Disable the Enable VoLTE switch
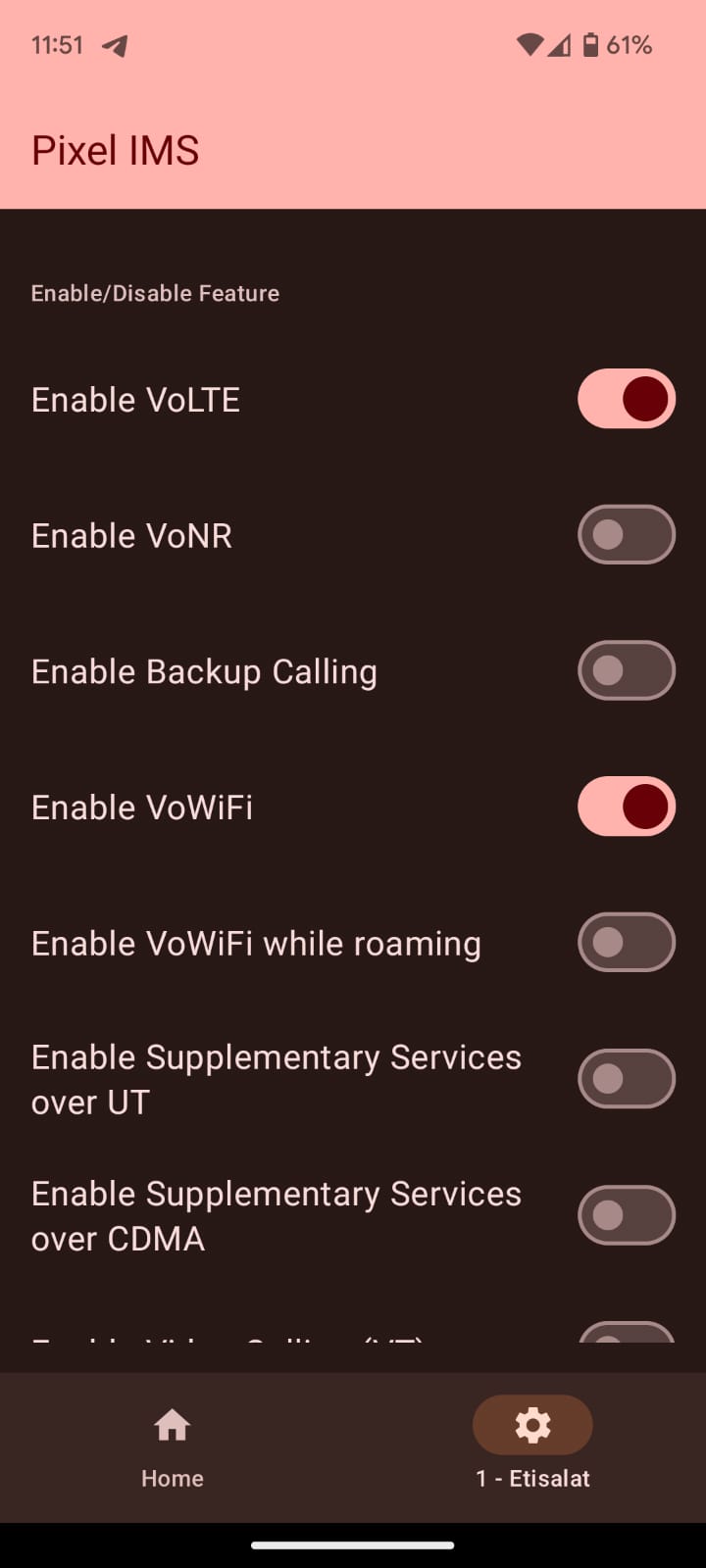 coord(627,399)
